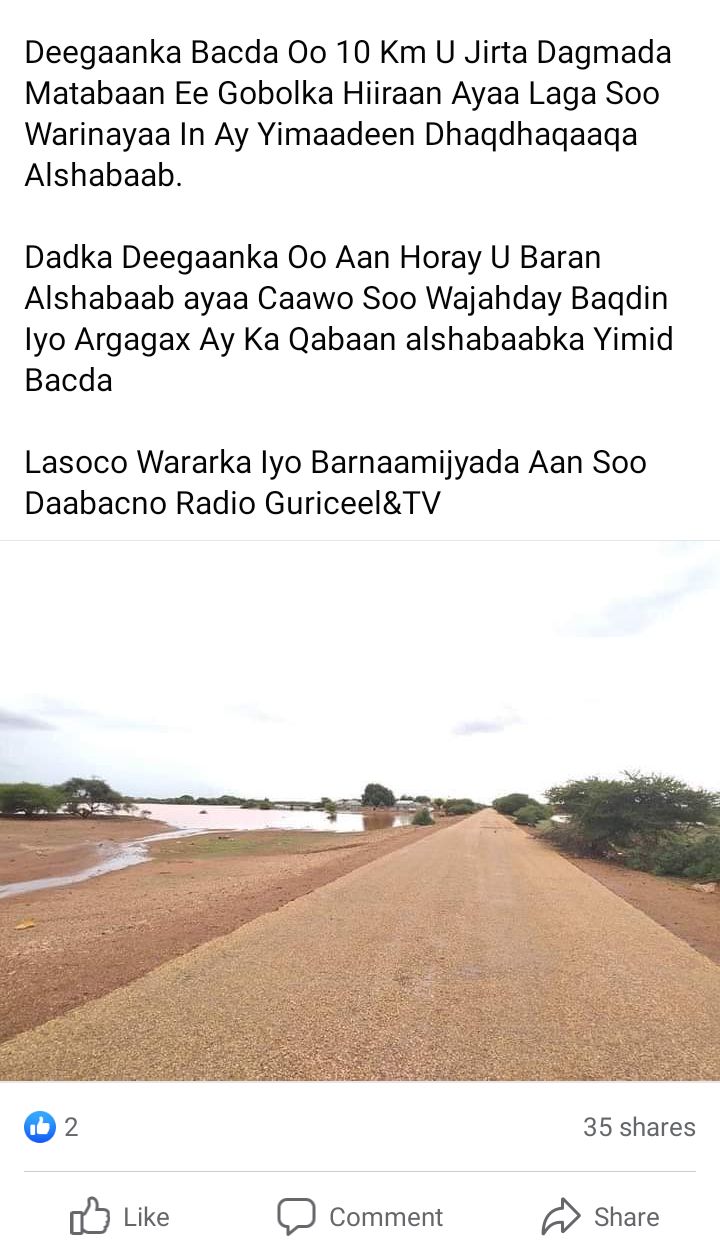This screenshot has width=720, height=1257.
Task: View who reacted to the post
Action: (51, 1127)
